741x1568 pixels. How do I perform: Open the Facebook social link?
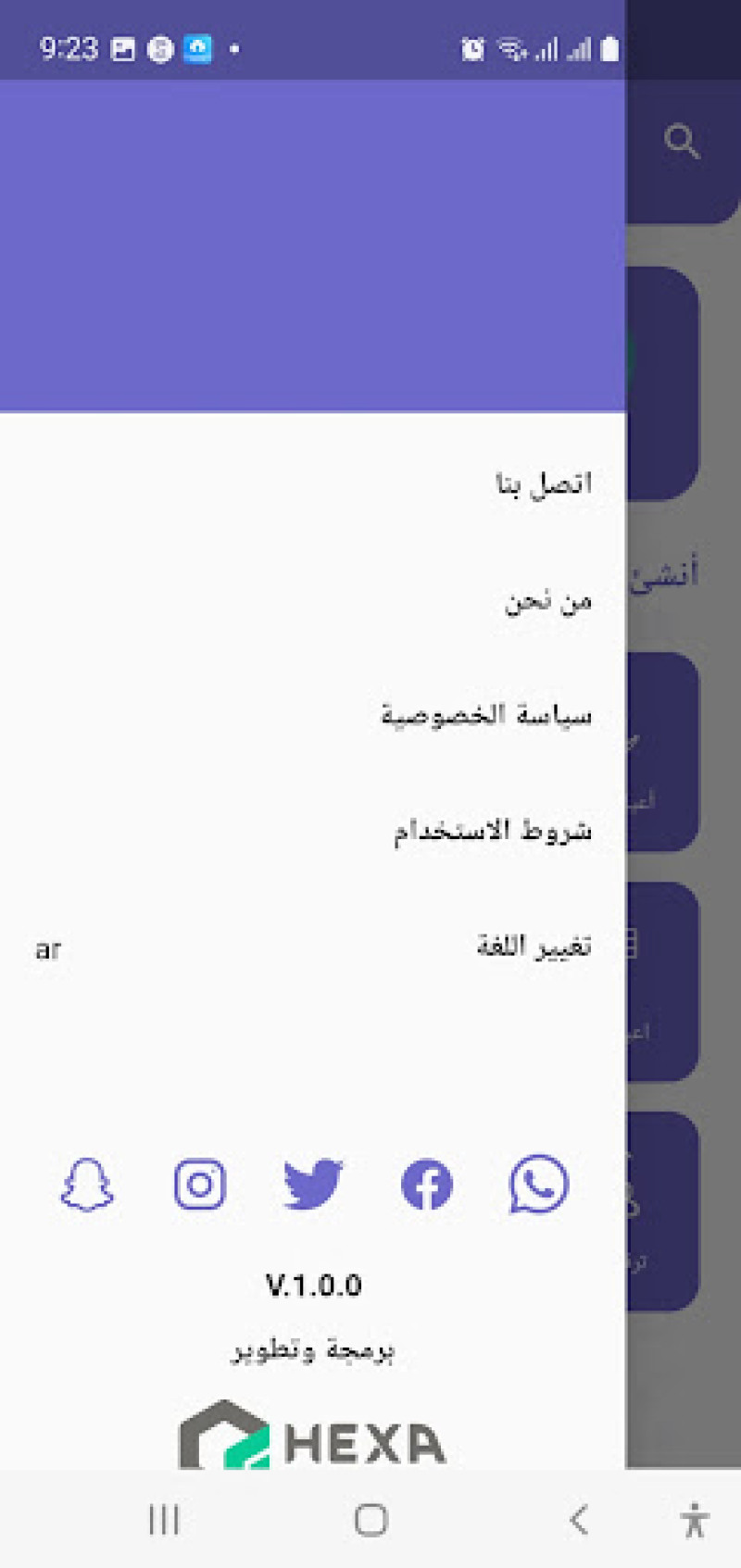coord(426,1184)
